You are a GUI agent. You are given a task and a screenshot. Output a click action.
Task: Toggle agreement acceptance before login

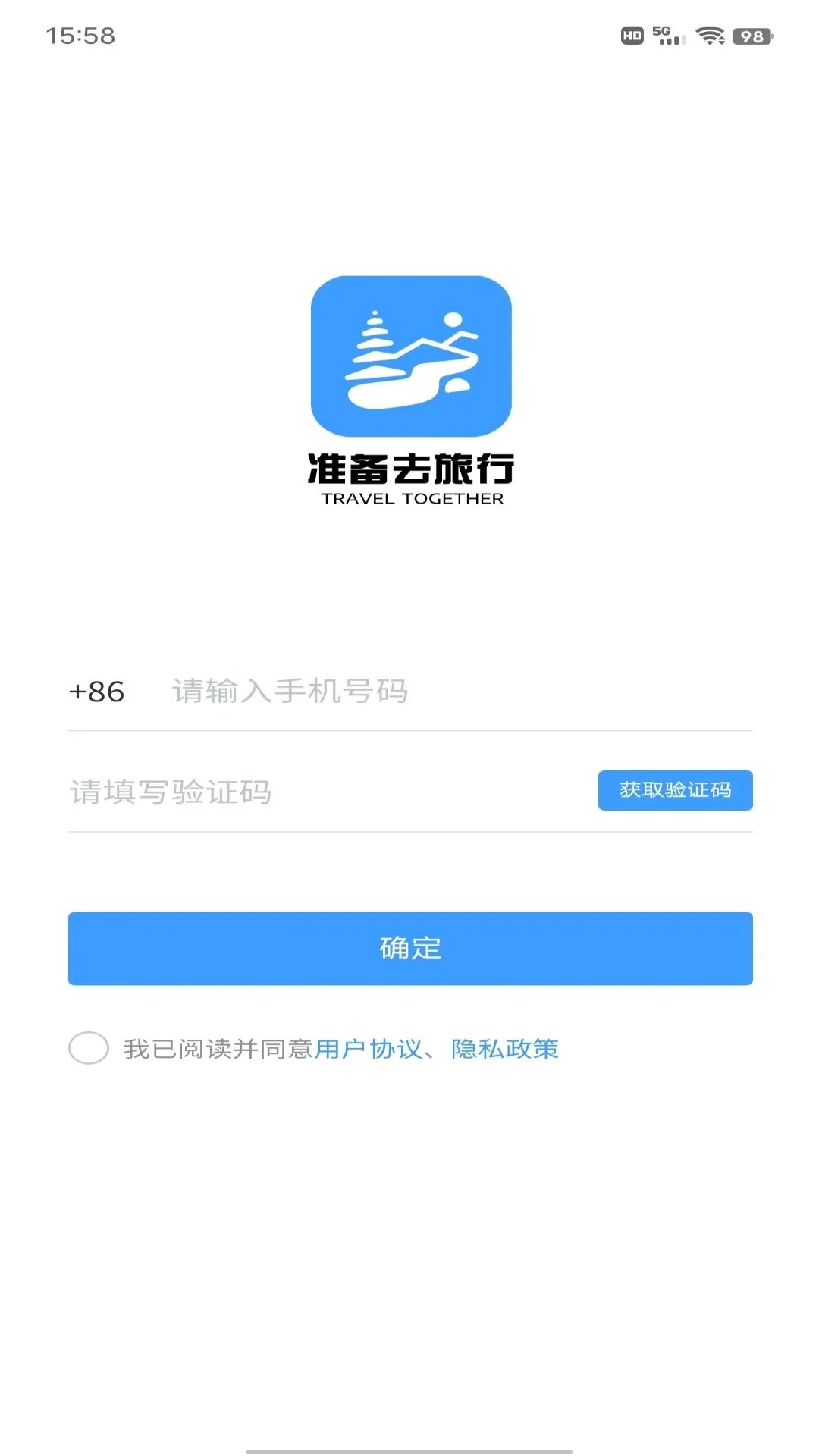point(90,1050)
